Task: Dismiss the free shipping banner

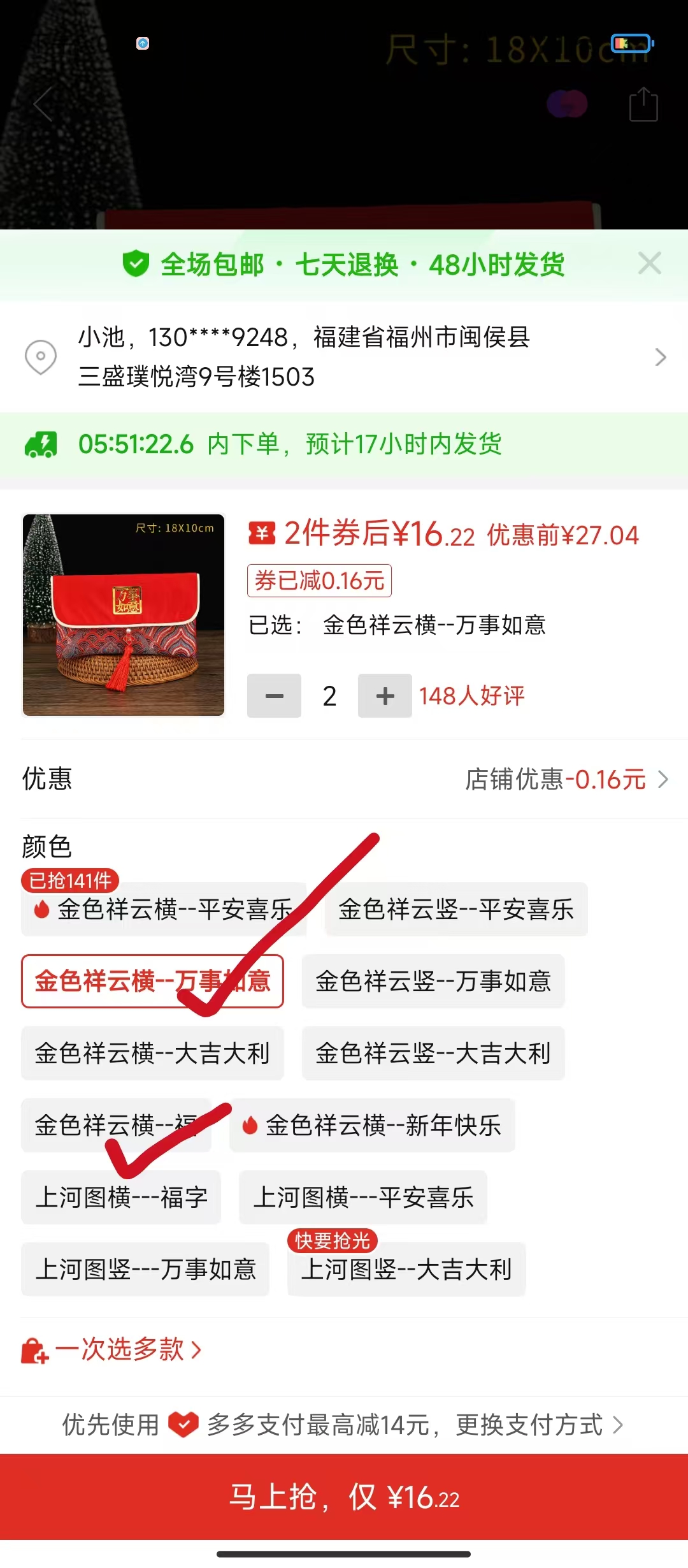Action: (x=649, y=263)
